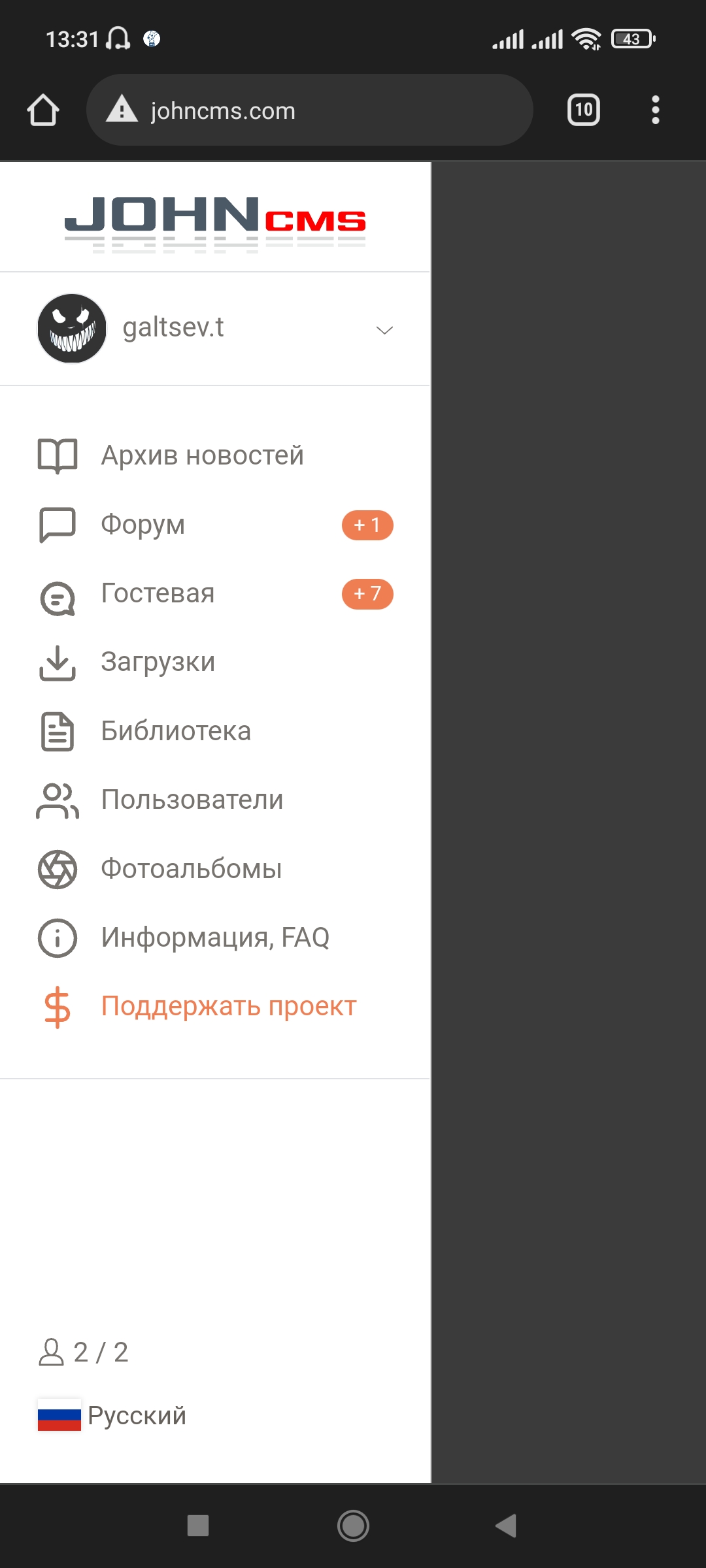Image resolution: width=706 pixels, height=1568 pixels.
Task: Tap the system recent apps button
Action: (x=198, y=1526)
